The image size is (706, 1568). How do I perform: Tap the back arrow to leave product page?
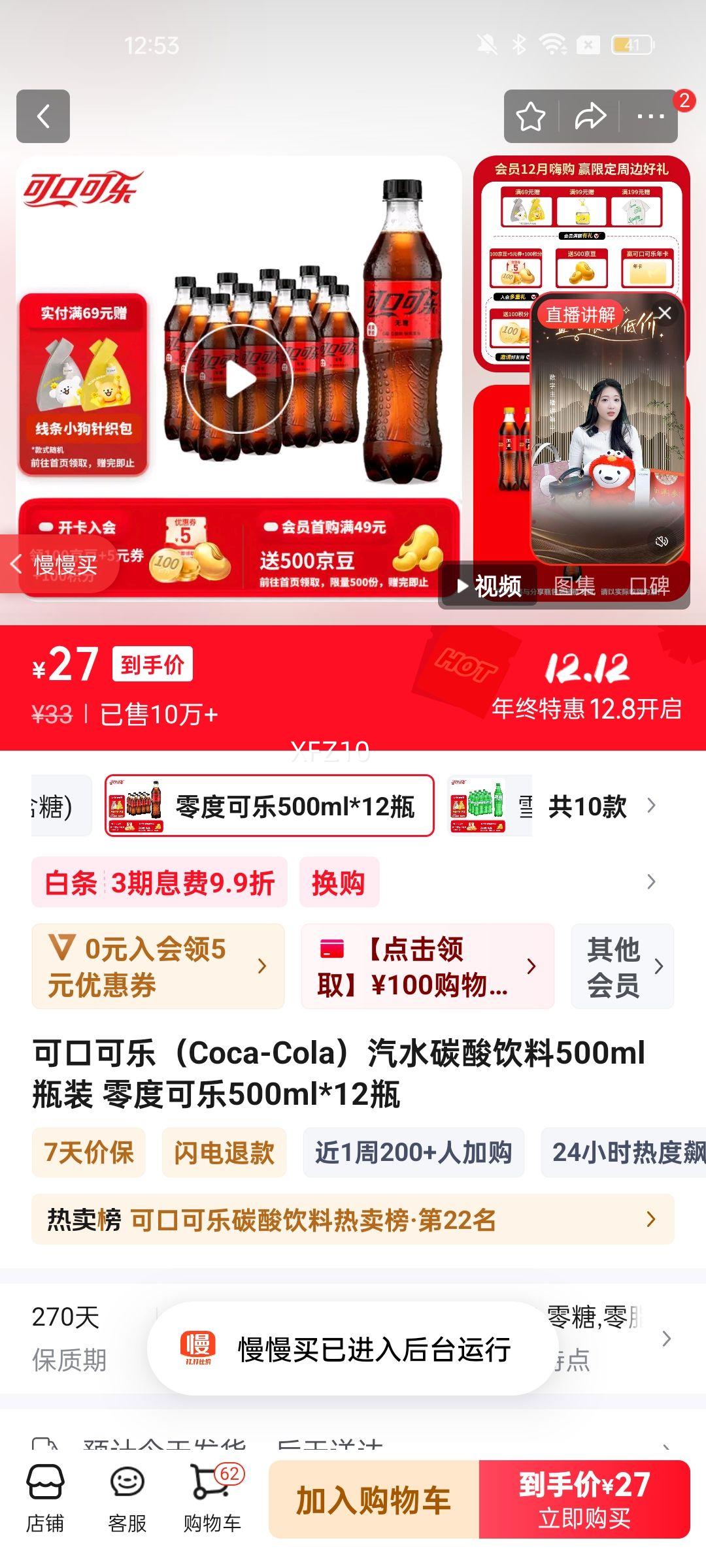(x=43, y=116)
